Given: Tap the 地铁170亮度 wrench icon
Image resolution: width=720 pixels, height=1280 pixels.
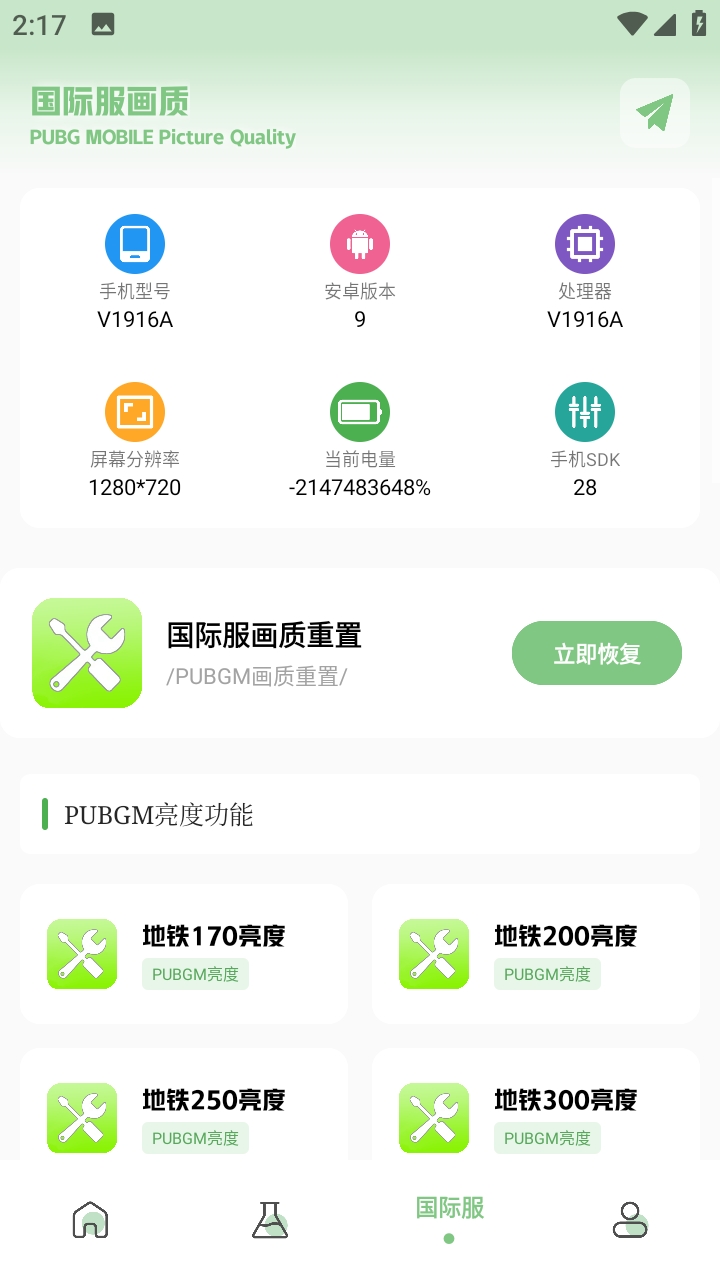Looking at the screenshot, I should pyautogui.click(x=81, y=953).
